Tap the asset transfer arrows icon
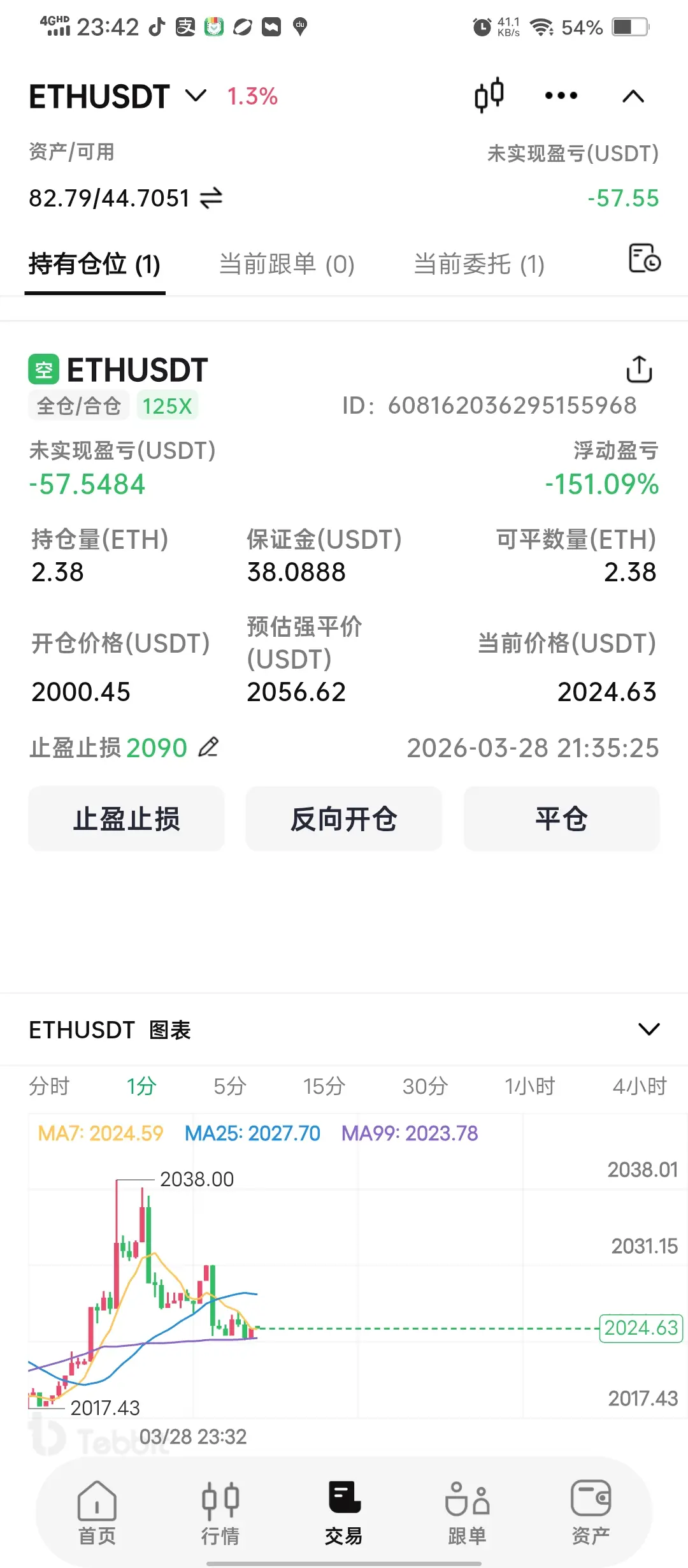The height and width of the screenshot is (1568, 688). tap(211, 198)
